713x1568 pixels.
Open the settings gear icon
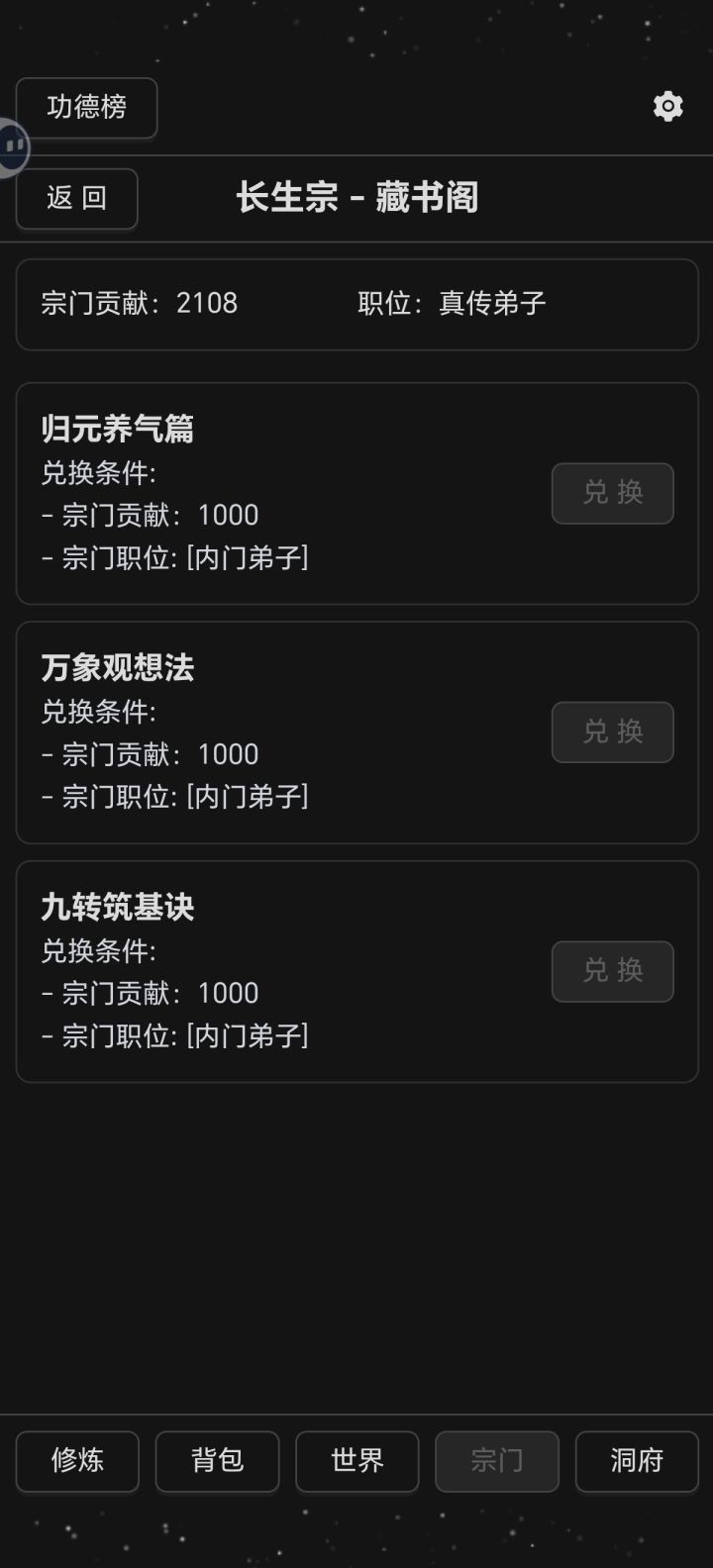(667, 105)
